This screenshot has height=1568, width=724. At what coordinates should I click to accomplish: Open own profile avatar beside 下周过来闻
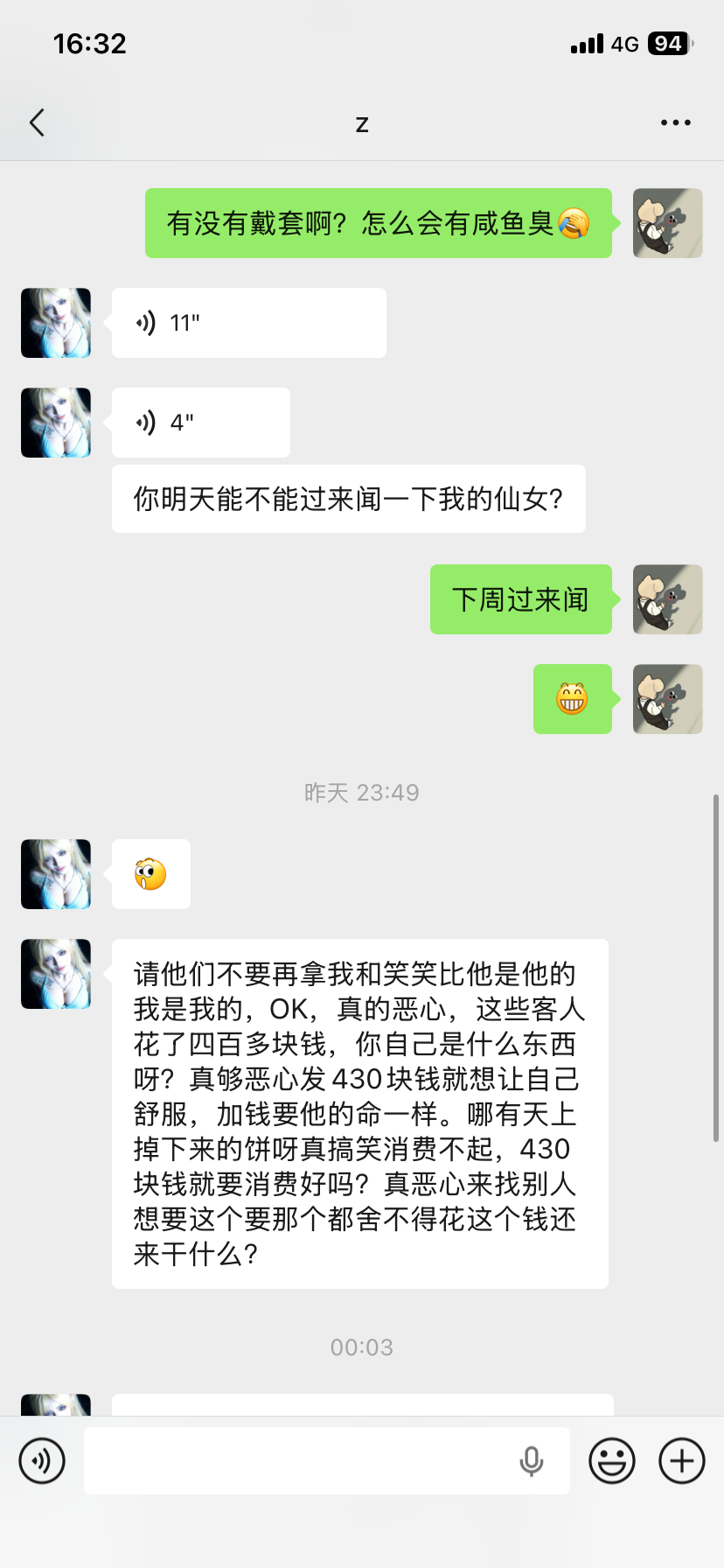667,599
